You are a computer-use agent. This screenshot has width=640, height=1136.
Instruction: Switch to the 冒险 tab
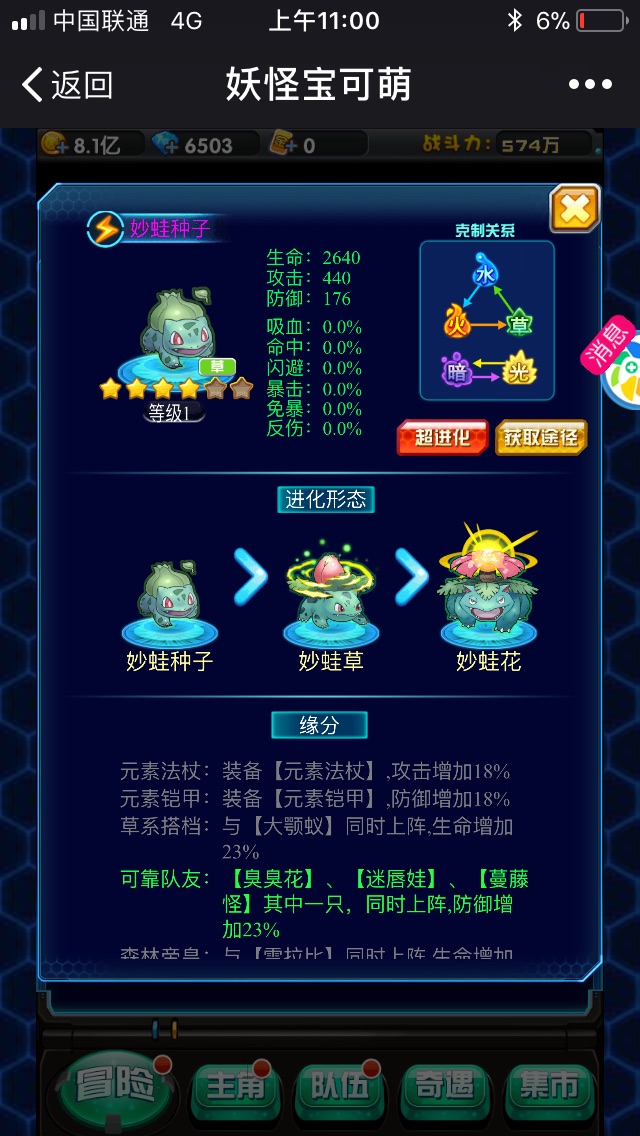115,1088
